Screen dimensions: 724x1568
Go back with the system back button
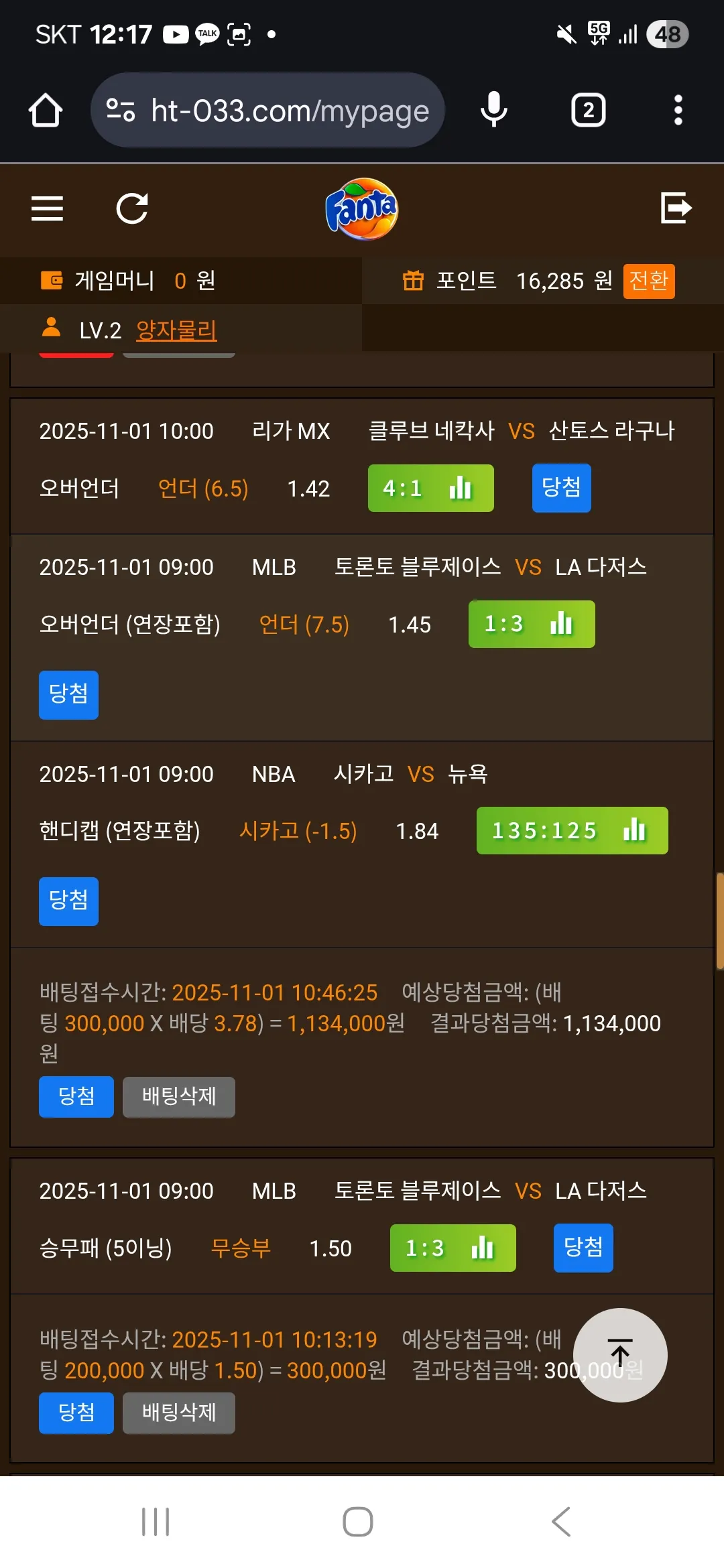pyautogui.click(x=561, y=1521)
